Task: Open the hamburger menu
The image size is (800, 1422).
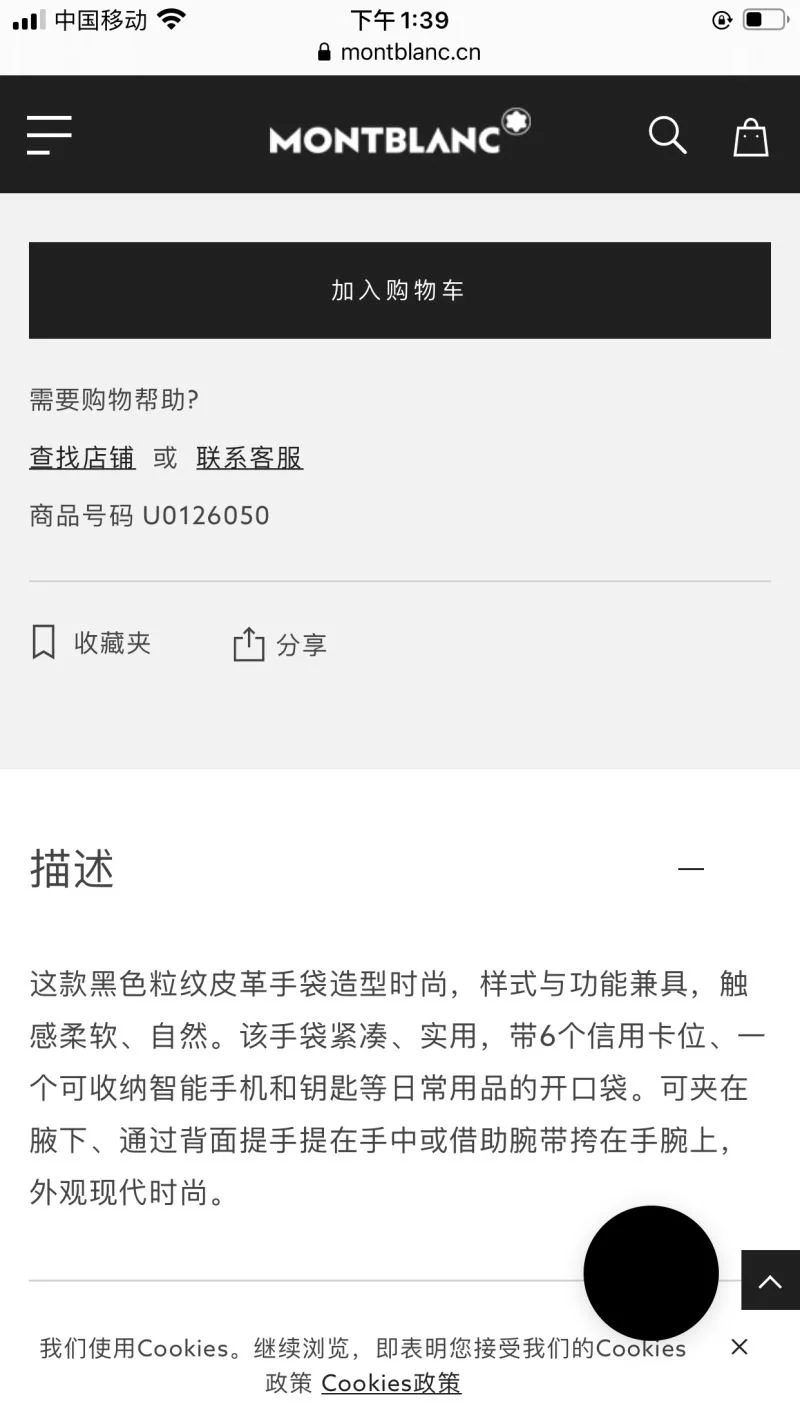Action: tap(49, 135)
